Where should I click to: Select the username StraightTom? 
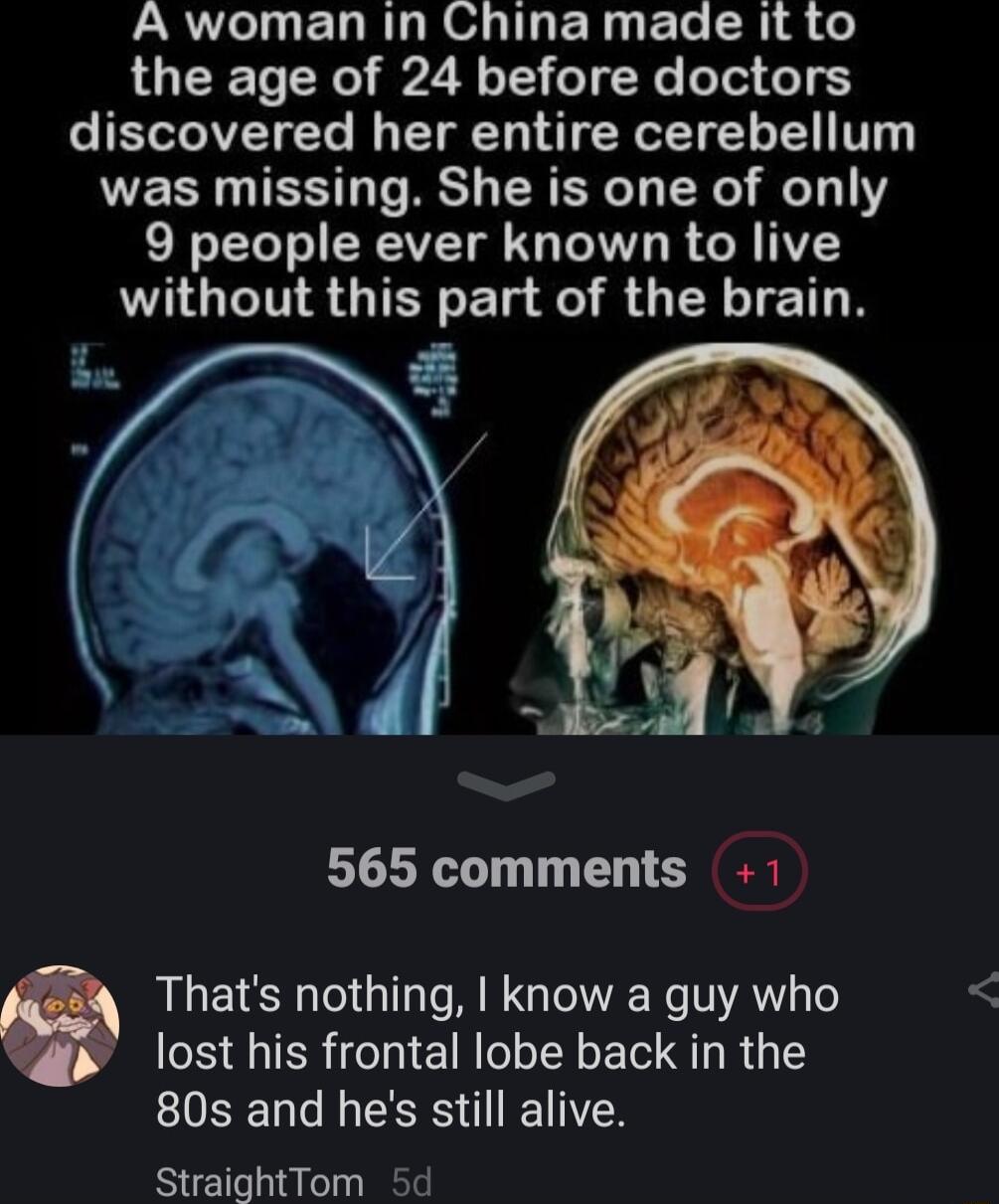click(258, 1181)
